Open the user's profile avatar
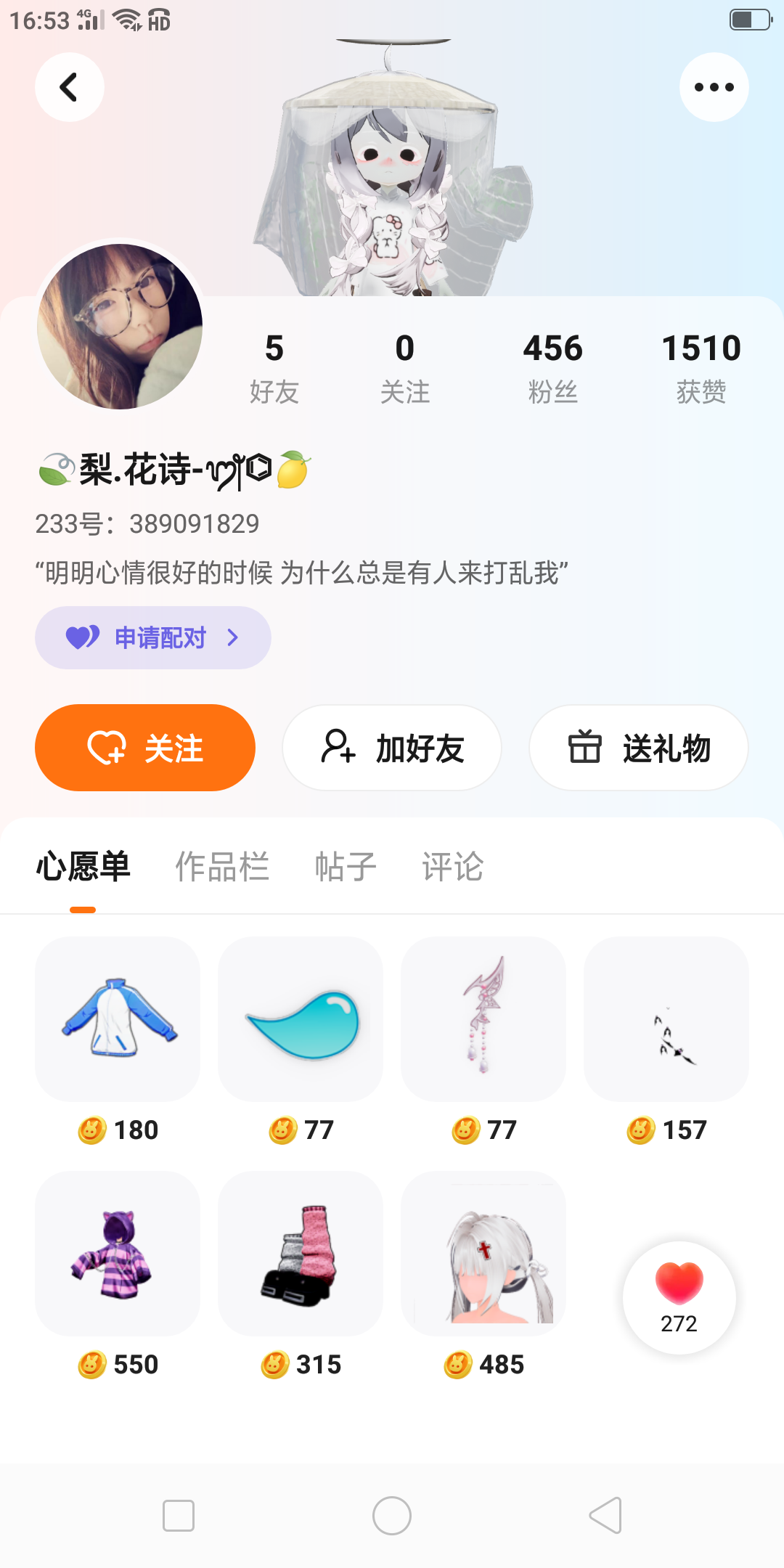 click(x=120, y=327)
